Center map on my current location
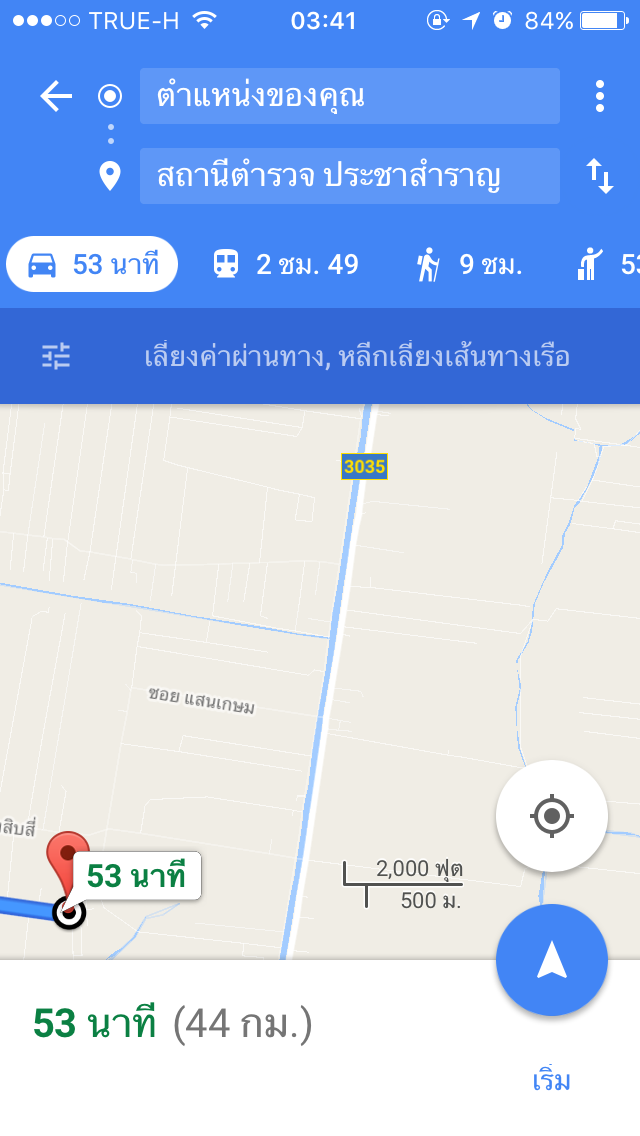 (x=552, y=816)
